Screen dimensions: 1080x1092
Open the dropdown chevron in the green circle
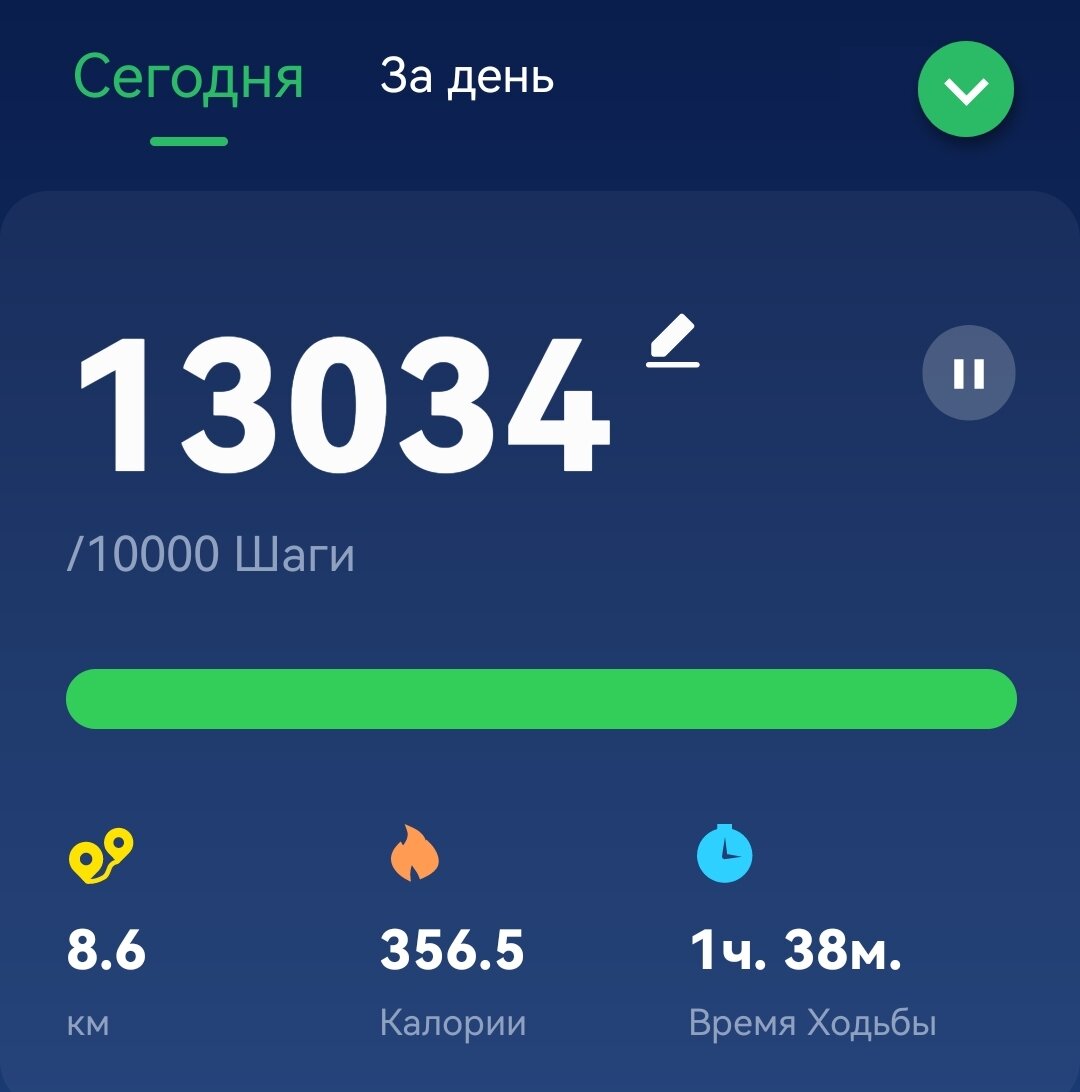964,88
